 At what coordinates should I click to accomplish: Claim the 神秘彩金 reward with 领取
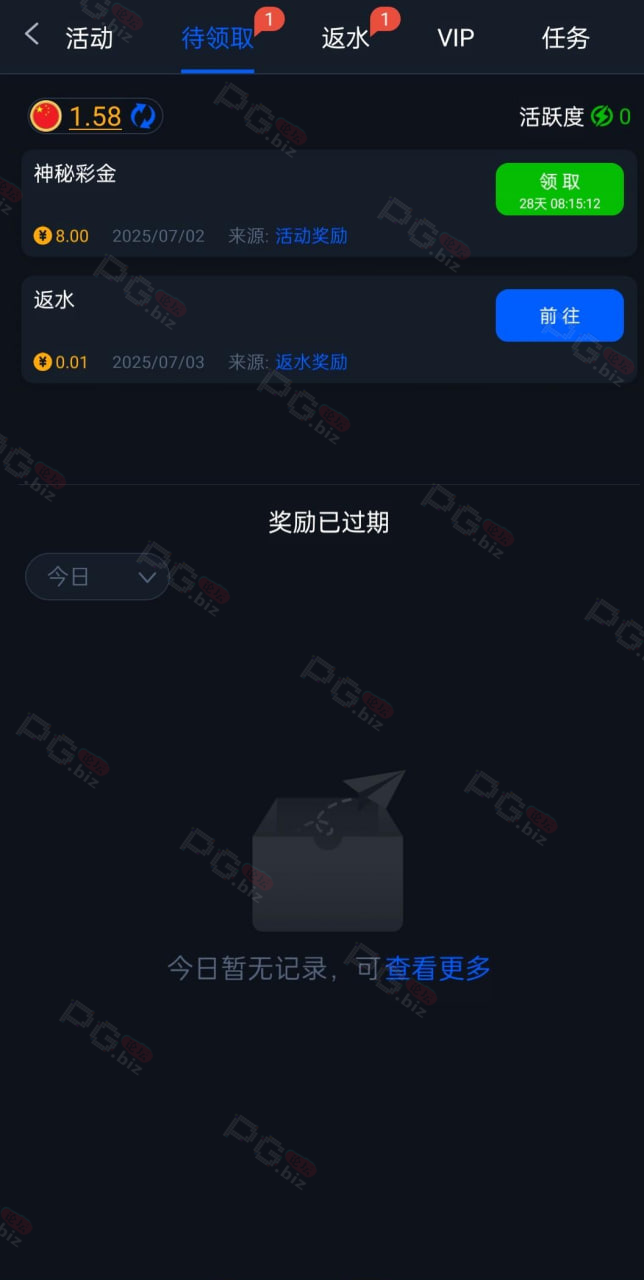(x=559, y=189)
